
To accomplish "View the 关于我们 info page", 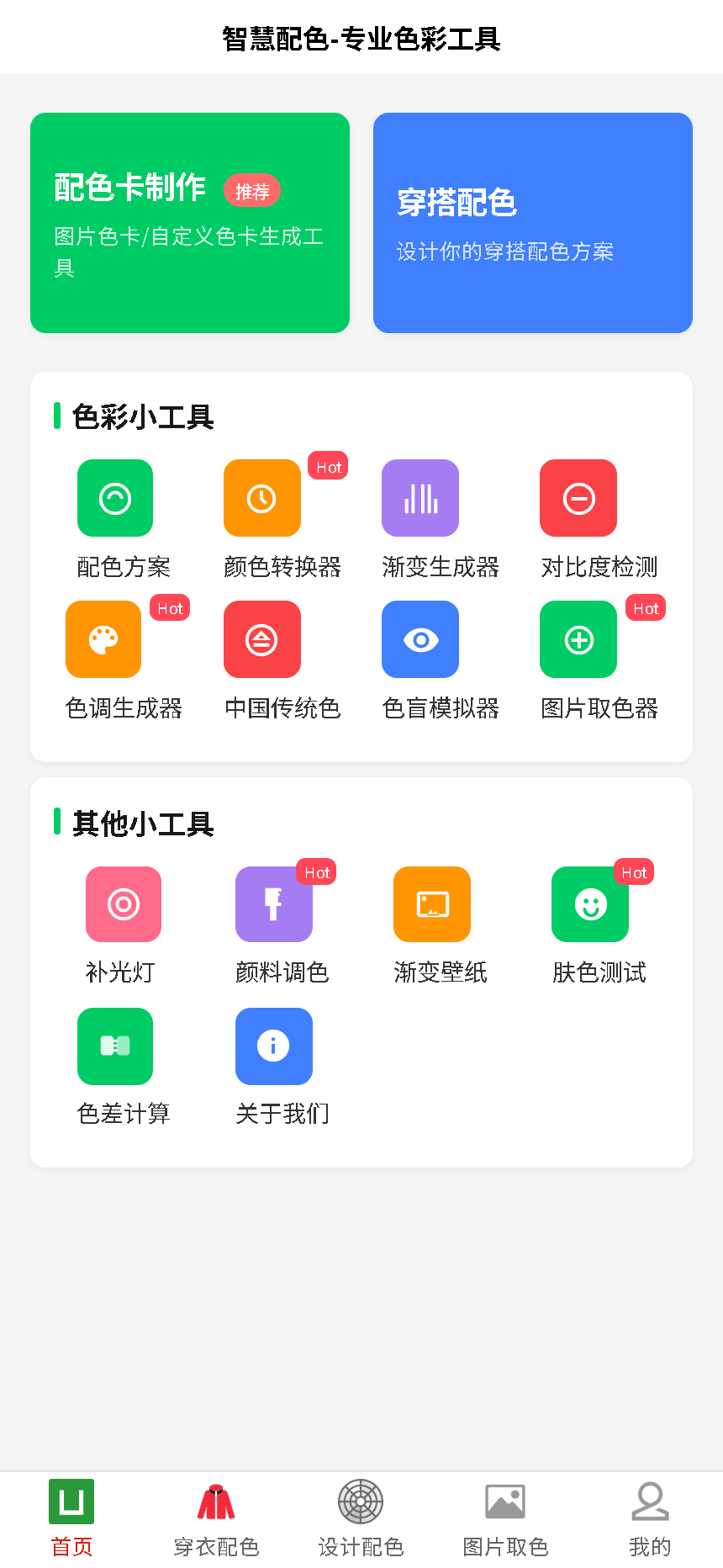I will click(x=274, y=1046).
